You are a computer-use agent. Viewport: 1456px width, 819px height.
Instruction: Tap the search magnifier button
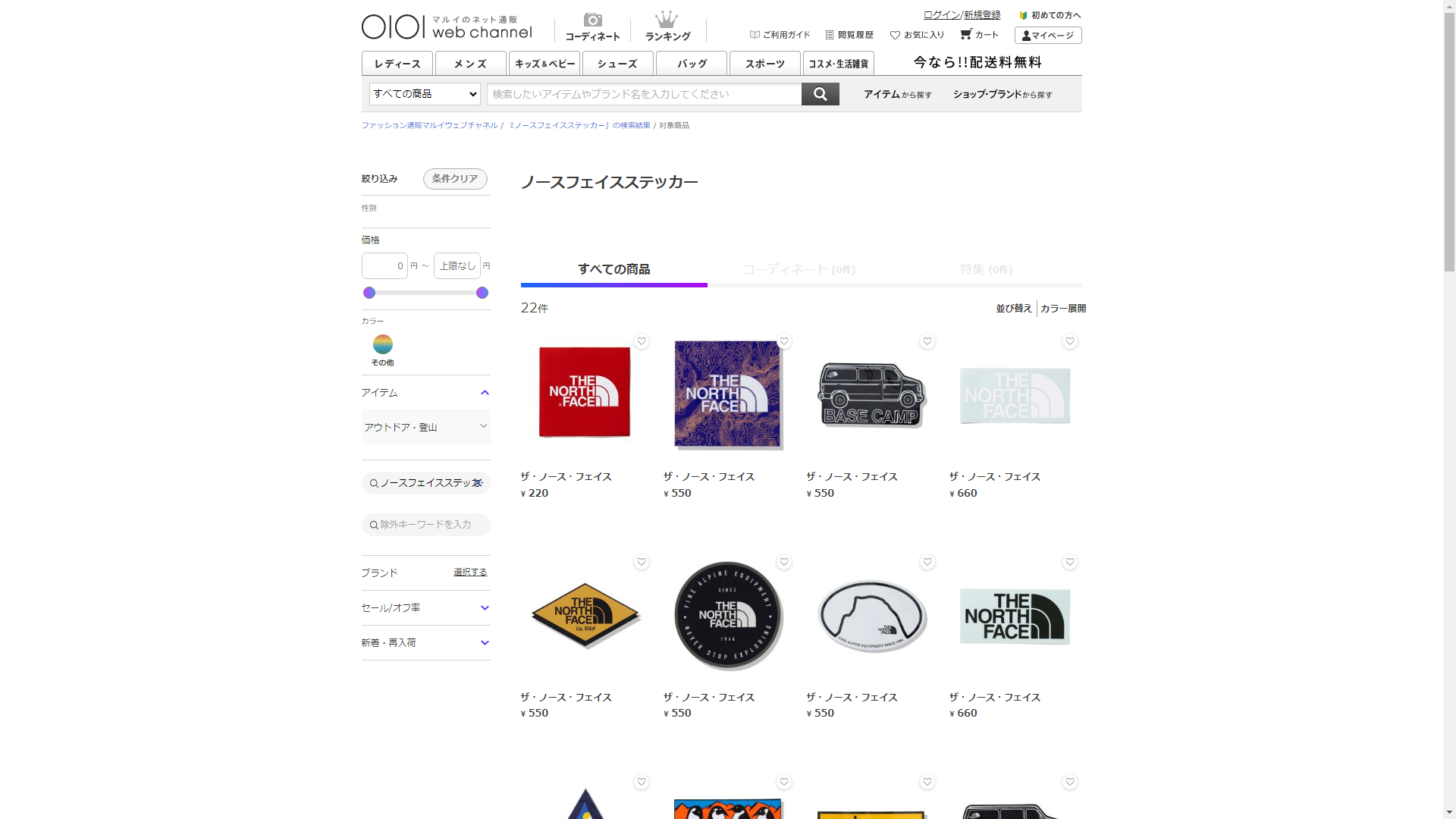coord(820,94)
